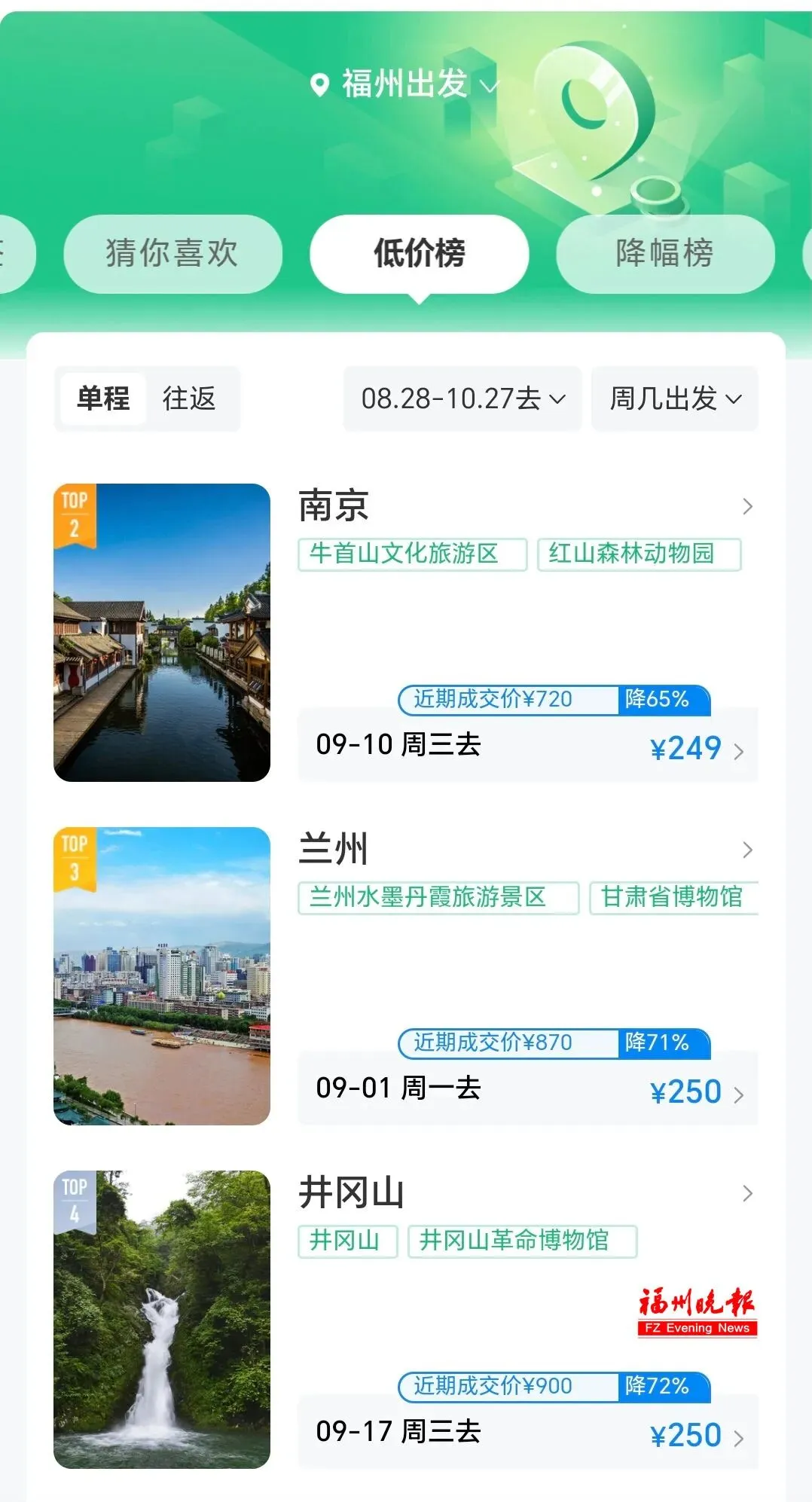Open the 南京 destination photo card
The height and width of the screenshot is (1502, 812).
pos(162,632)
